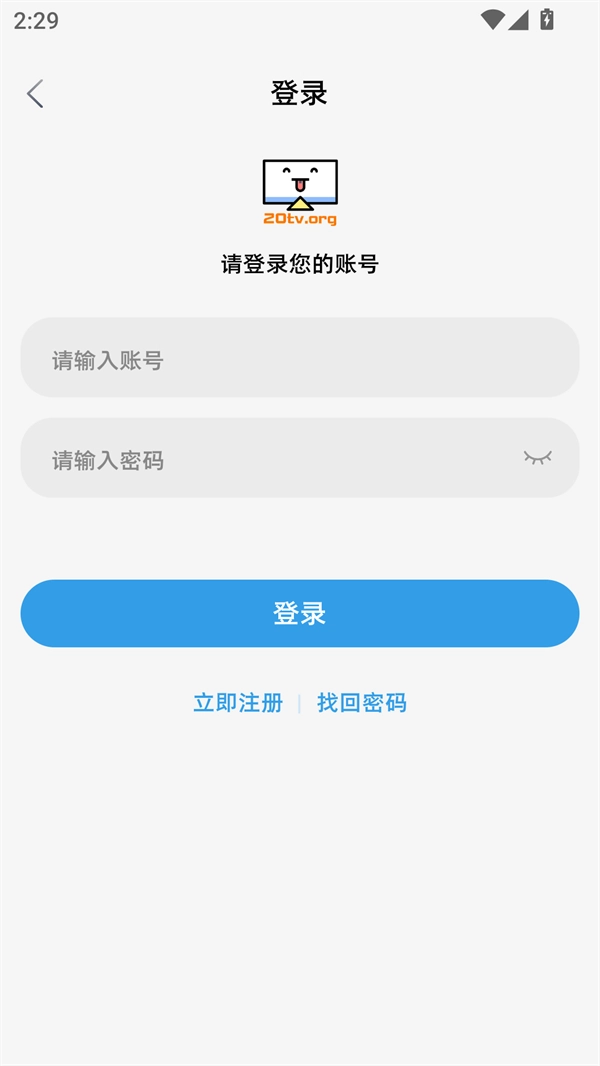
Task: Select the password field (请输入密码)
Action: 270,458
